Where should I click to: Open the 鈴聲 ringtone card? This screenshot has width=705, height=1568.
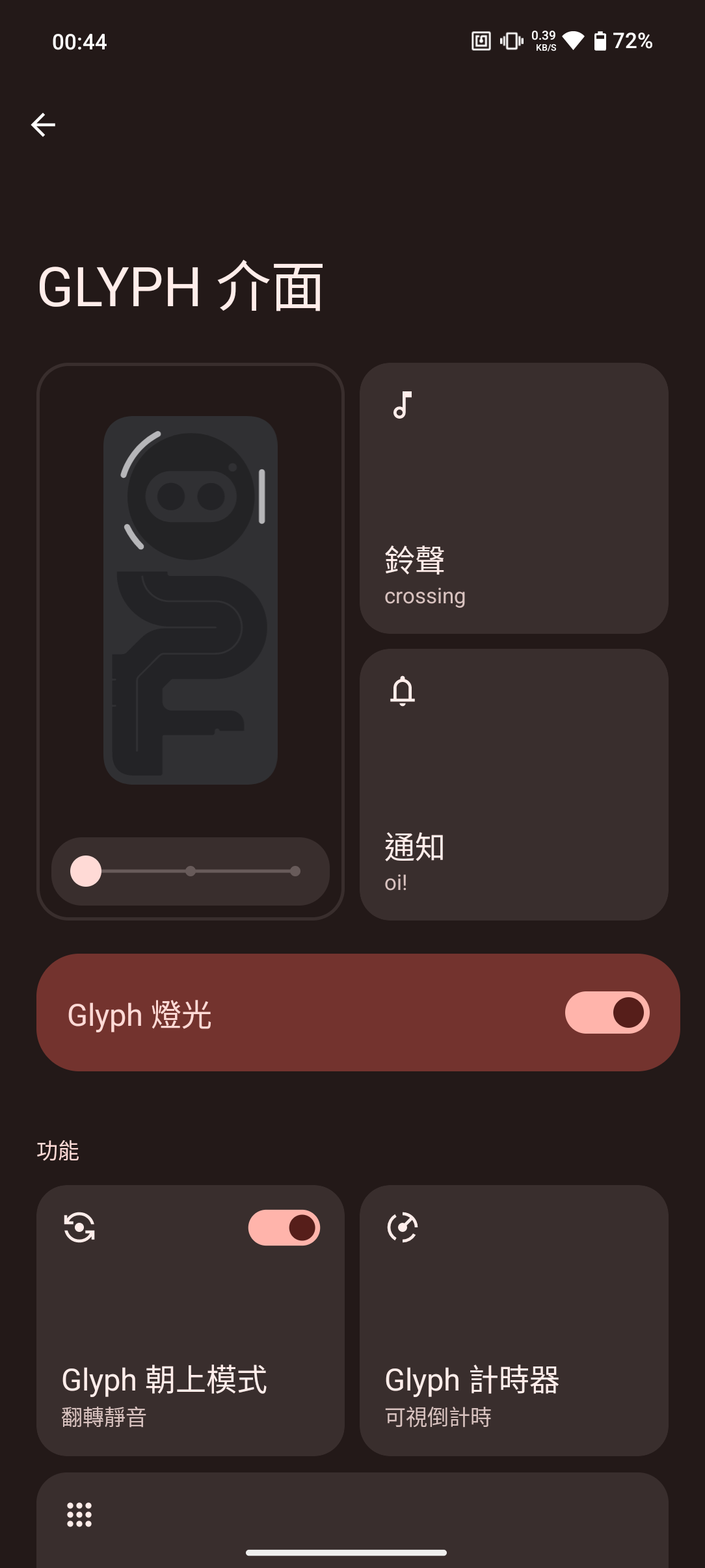pyautogui.click(x=514, y=498)
